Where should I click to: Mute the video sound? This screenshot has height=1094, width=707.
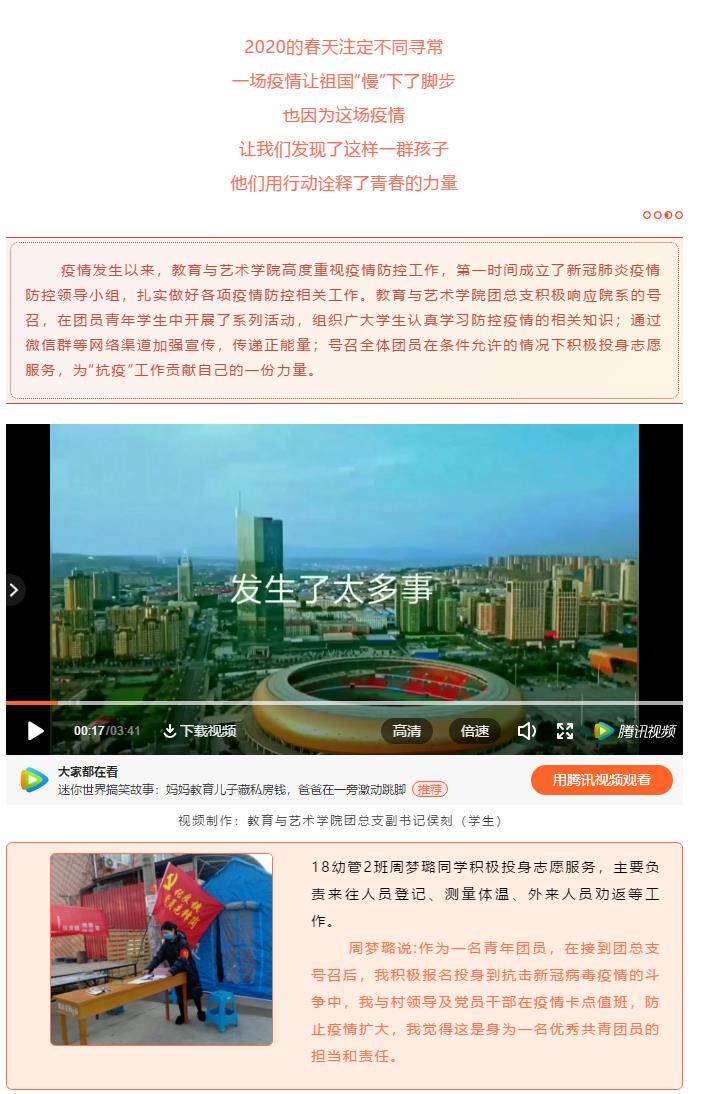(x=526, y=731)
